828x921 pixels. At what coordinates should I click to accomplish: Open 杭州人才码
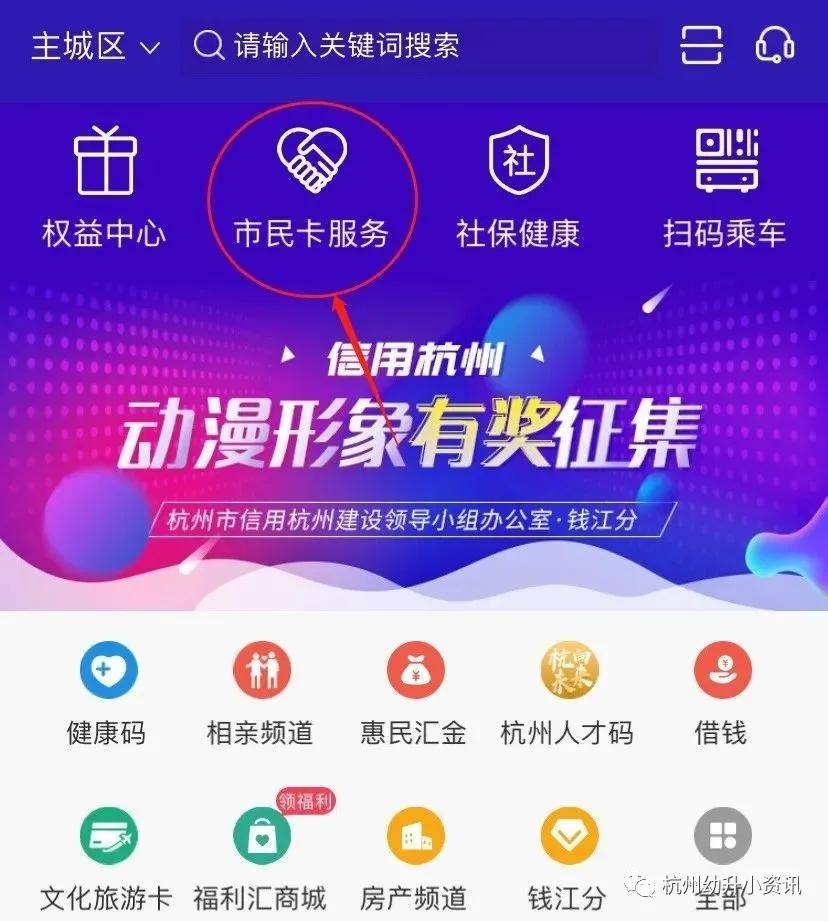tap(567, 692)
